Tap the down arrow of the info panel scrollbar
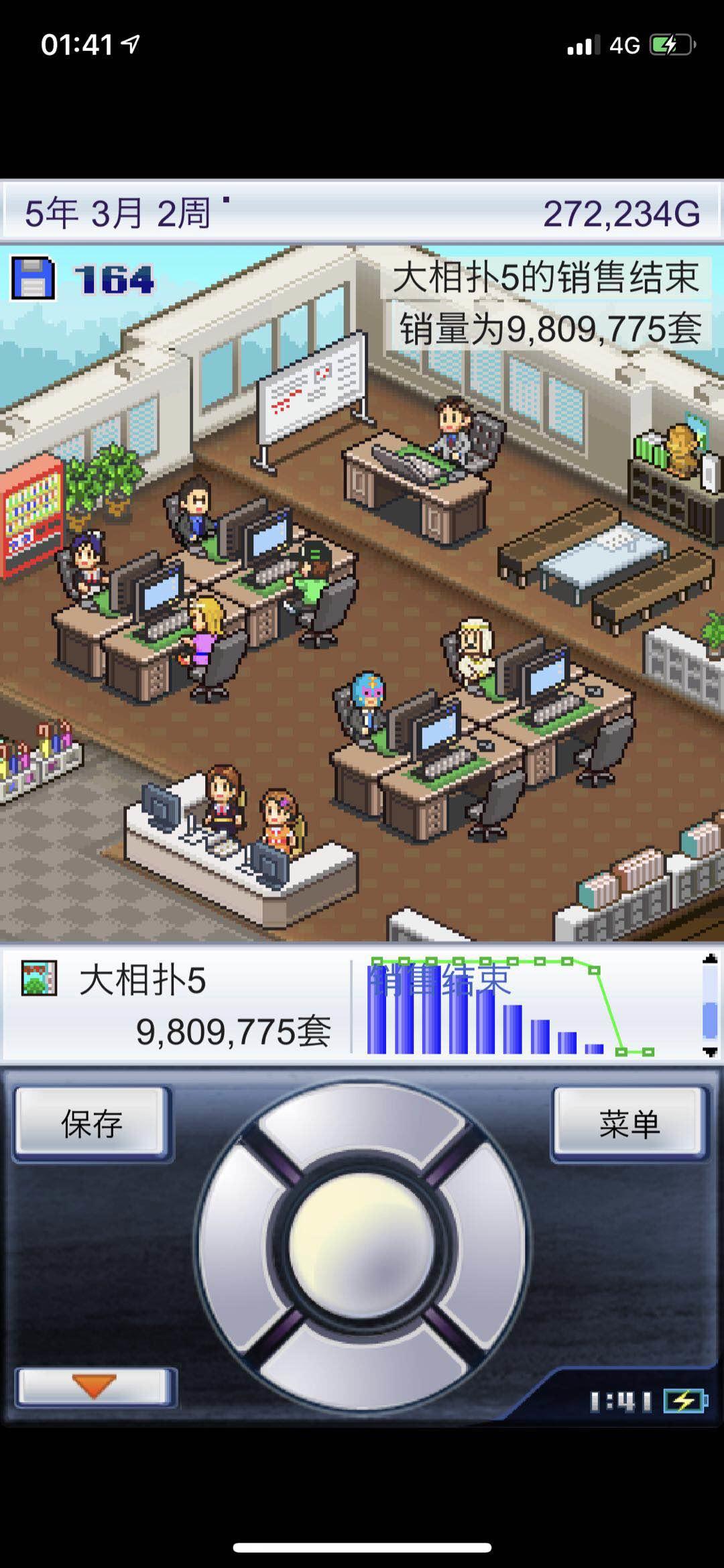 [x=710, y=1051]
